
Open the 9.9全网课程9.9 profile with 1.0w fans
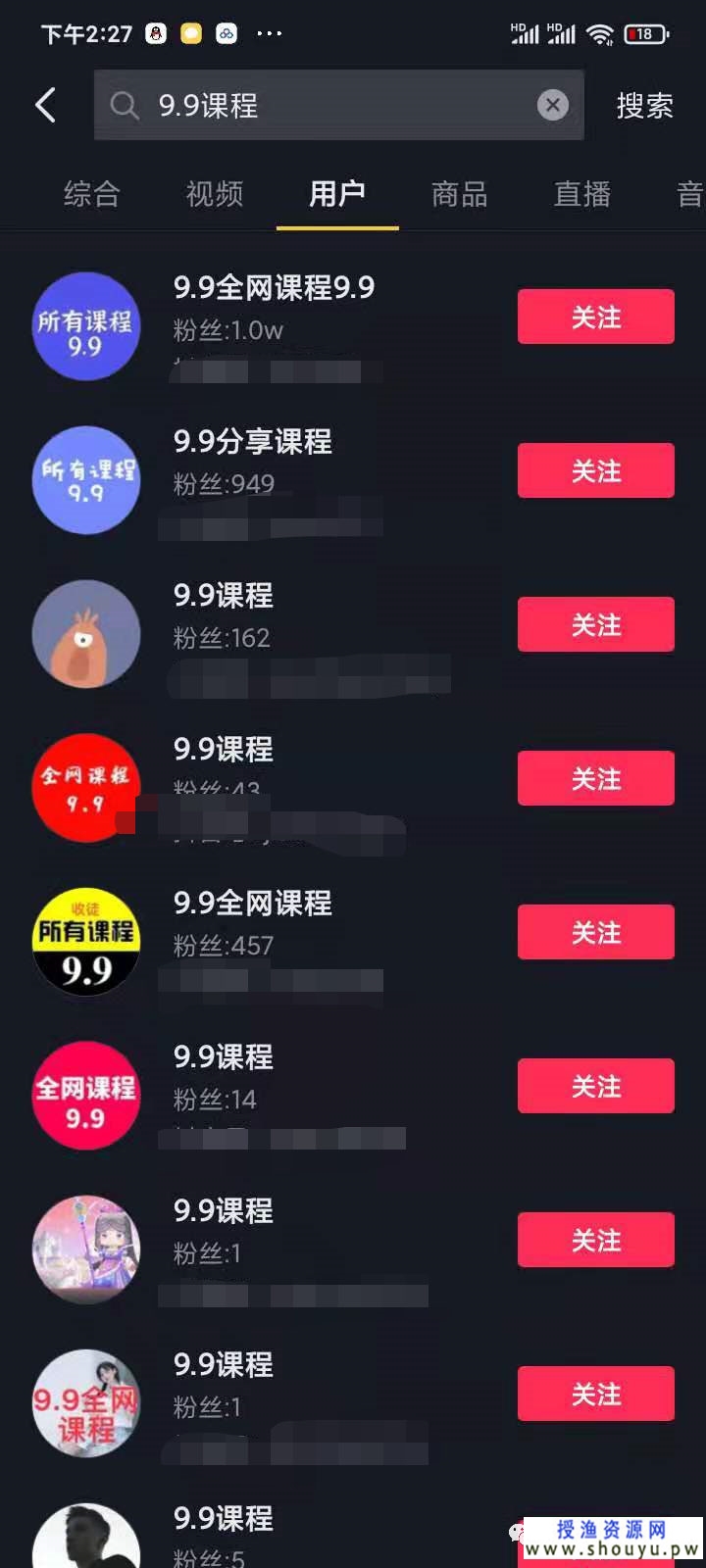pos(274,288)
